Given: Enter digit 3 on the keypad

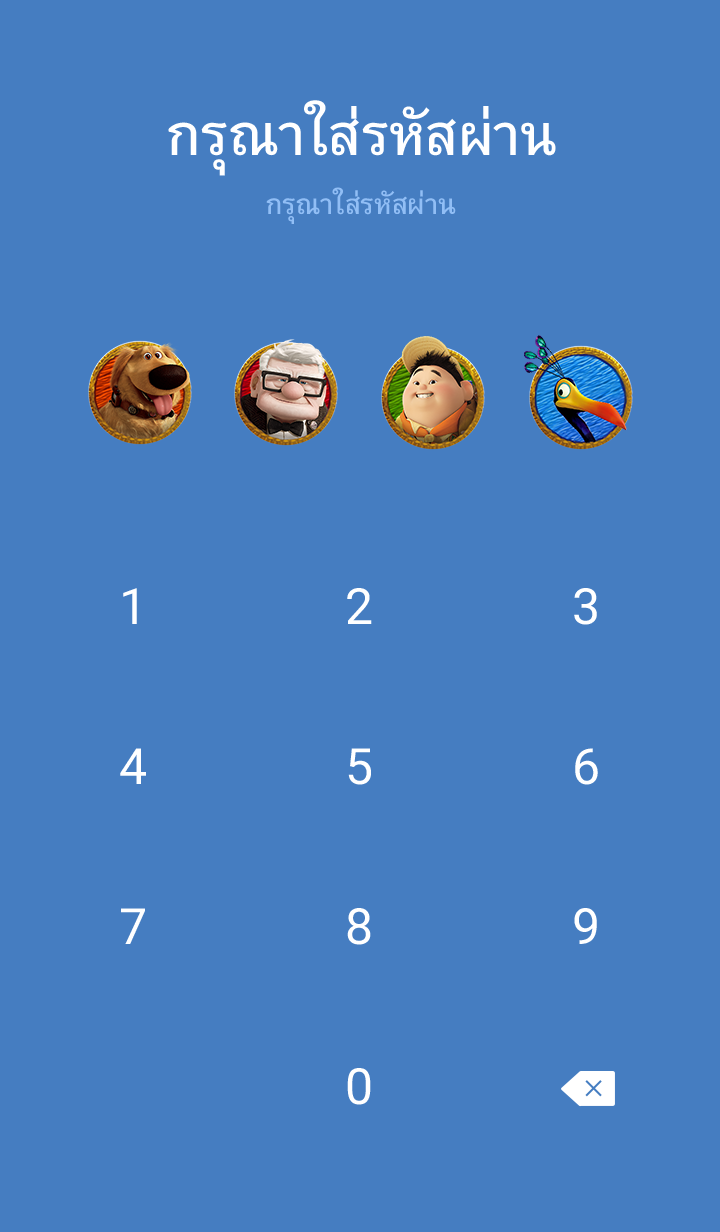Looking at the screenshot, I should [586, 607].
